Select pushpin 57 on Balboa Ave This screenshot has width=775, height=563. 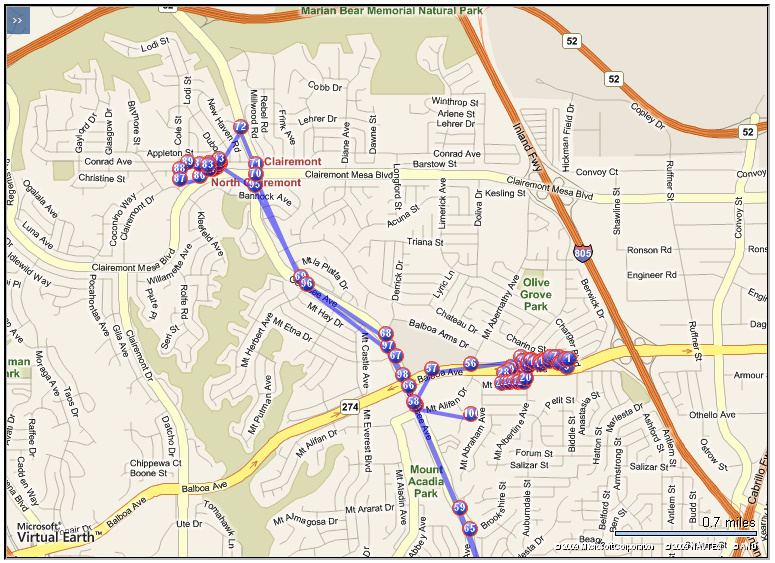pyautogui.click(x=432, y=369)
